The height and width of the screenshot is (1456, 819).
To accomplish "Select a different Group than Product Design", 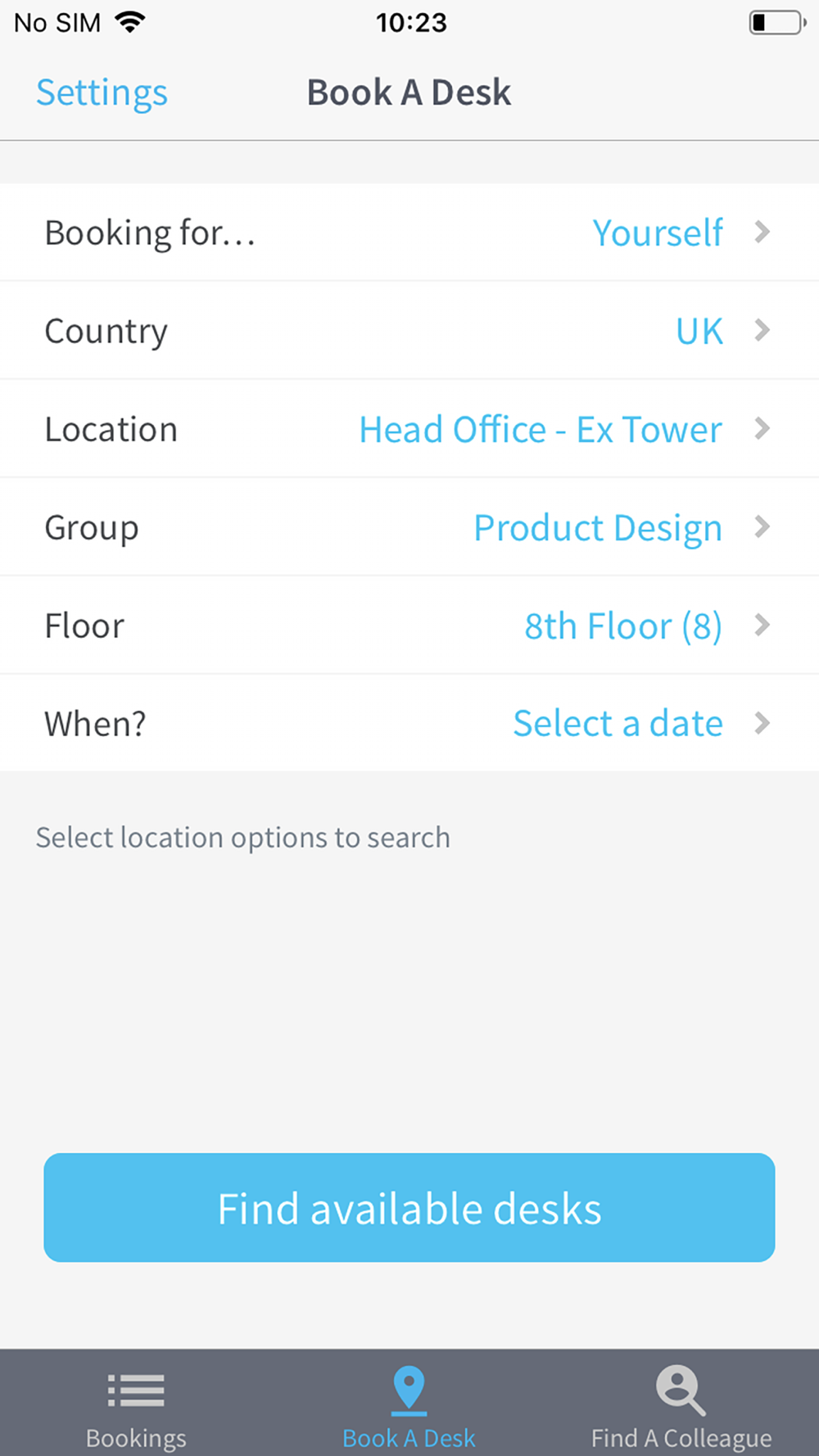I will (x=409, y=527).
